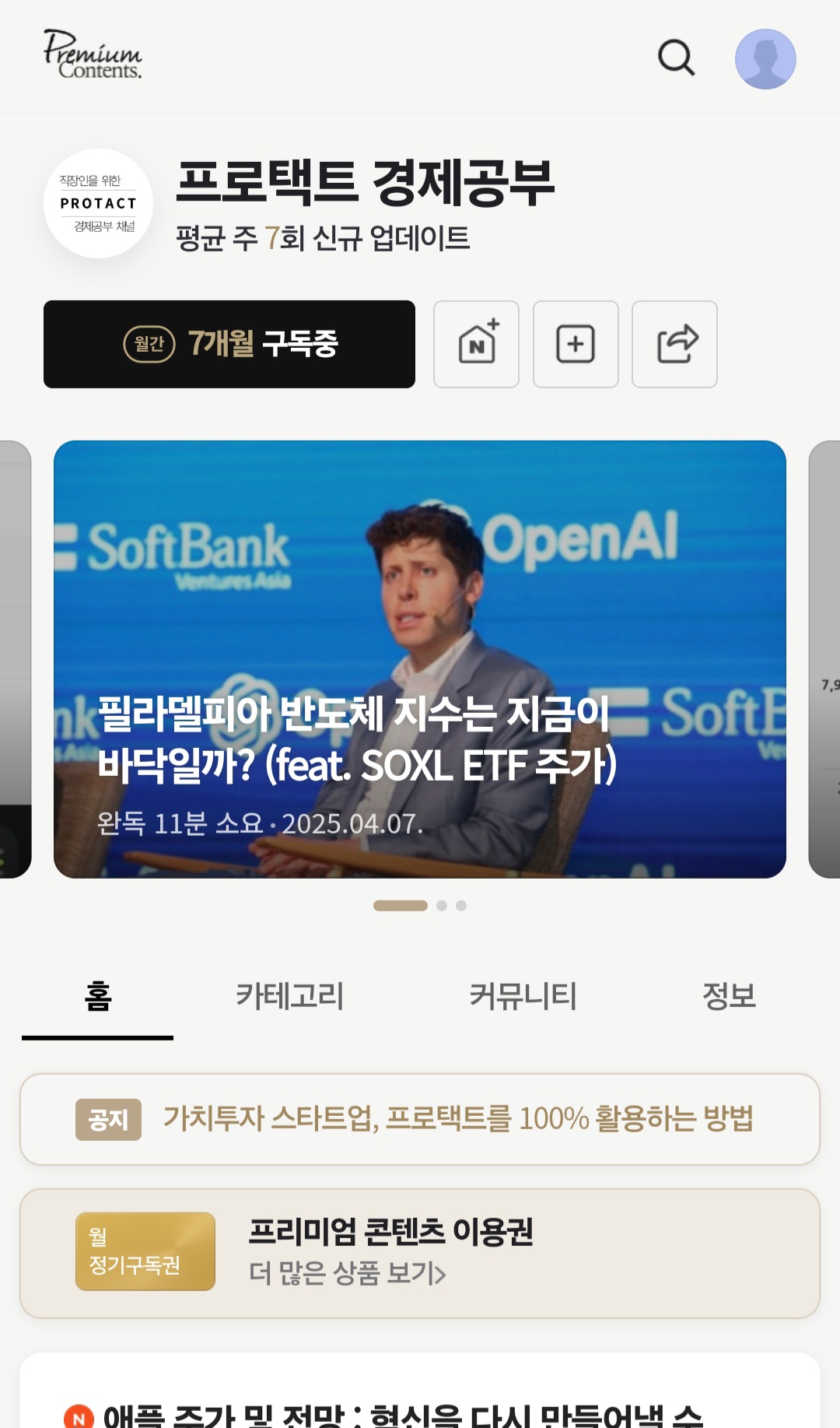The image size is (840, 1428).
Task: Open the 프로텍트 경제공부 channel profile image
Action: pyautogui.click(x=98, y=204)
